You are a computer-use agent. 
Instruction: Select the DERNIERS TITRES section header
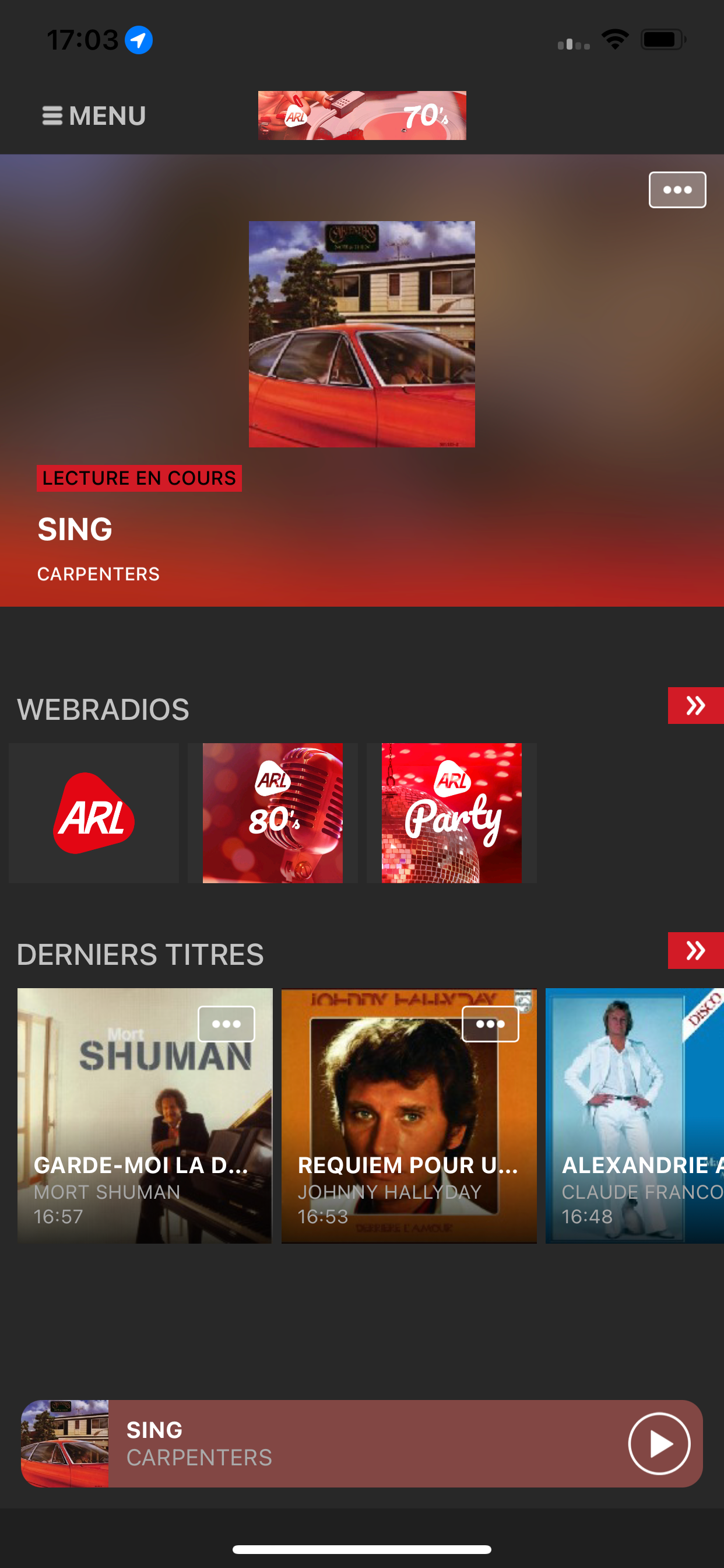(140, 954)
